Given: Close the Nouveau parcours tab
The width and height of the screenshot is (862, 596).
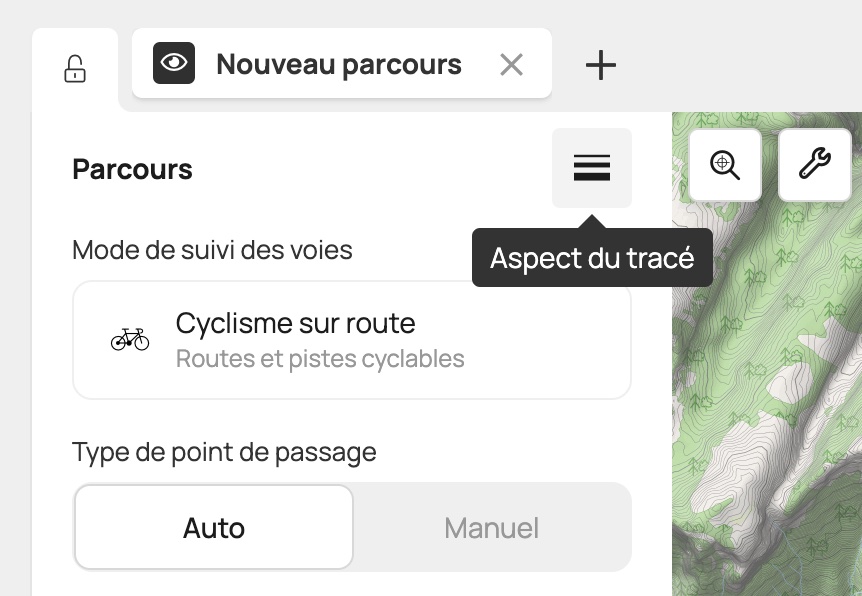Looking at the screenshot, I should coord(511,65).
